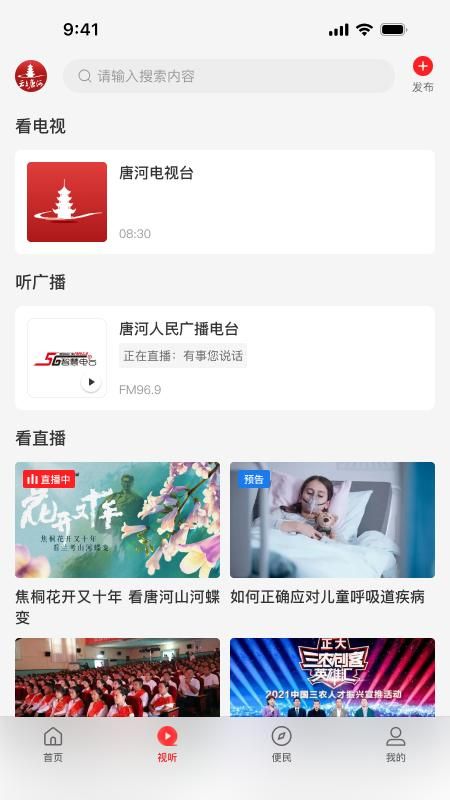Tap the round red pagoda logo avatar
450x800 pixels.
coord(31,76)
